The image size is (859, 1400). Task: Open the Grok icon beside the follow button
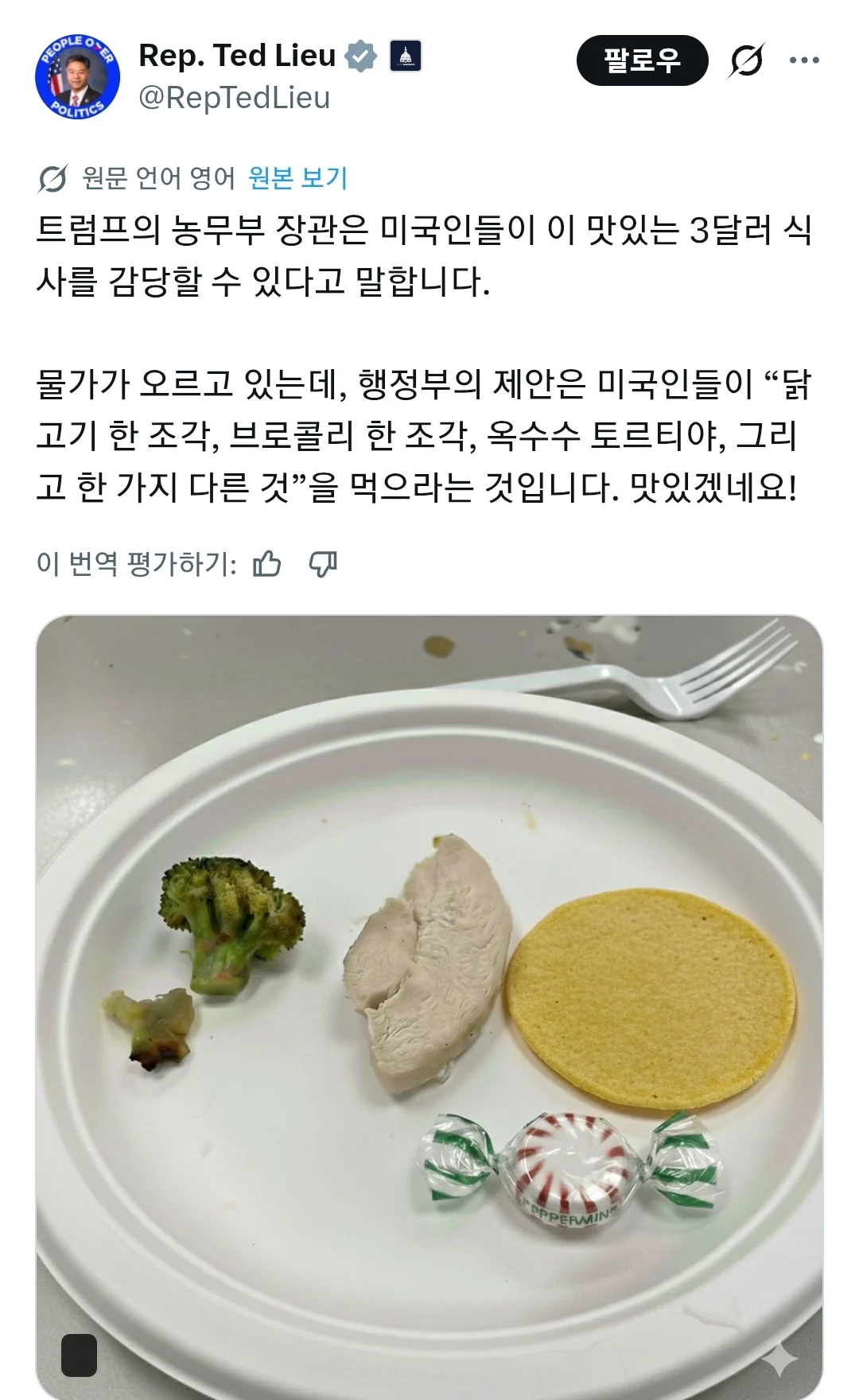tap(746, 60)
